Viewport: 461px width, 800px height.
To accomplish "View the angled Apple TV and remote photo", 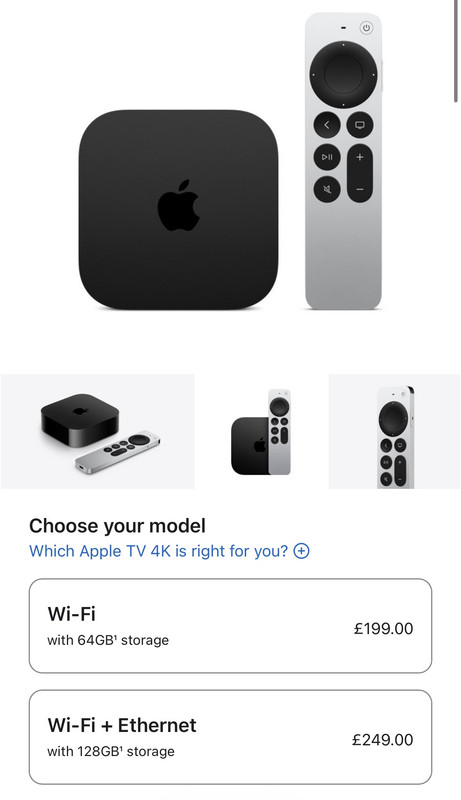I will click(97, 432).
